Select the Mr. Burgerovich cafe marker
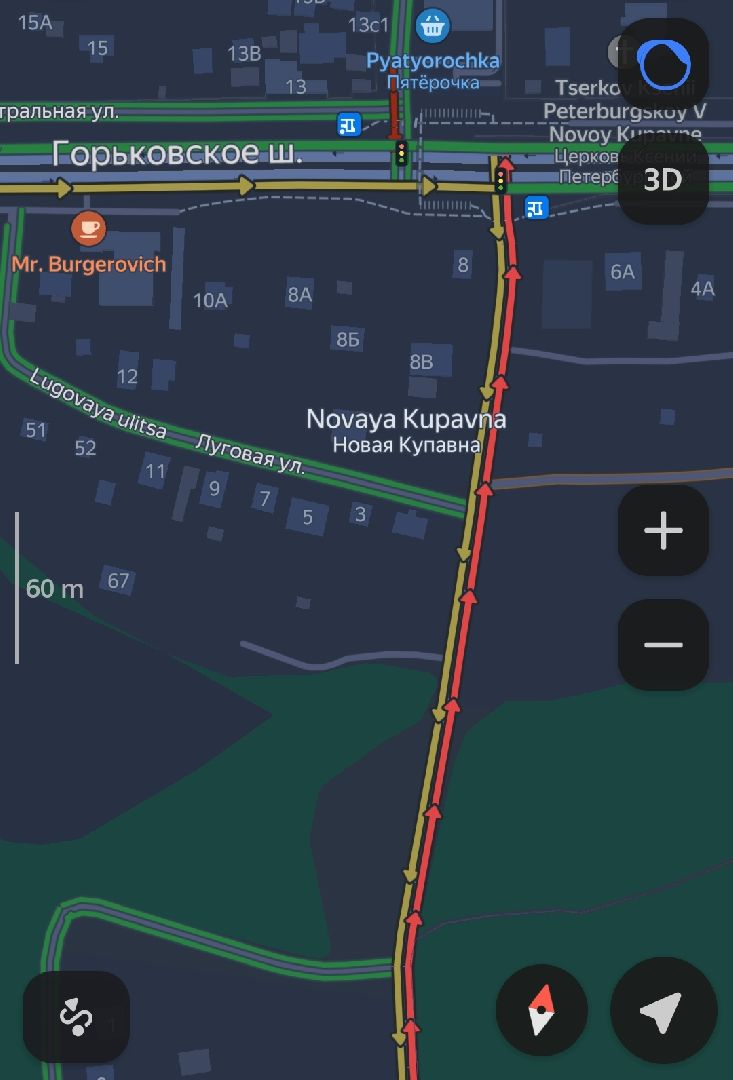 coord(88,229)
